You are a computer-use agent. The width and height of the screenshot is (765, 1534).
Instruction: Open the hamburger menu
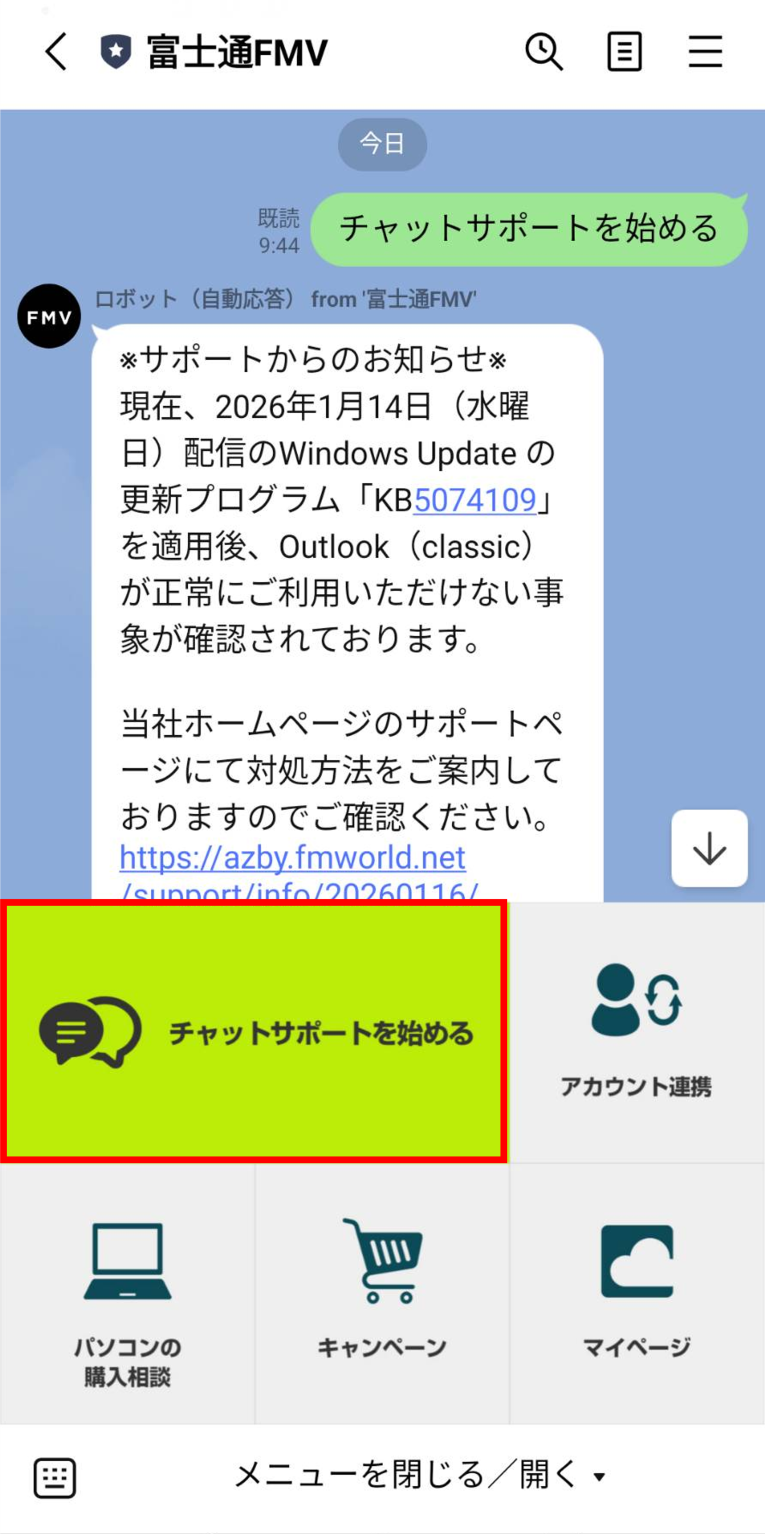[705, 51]
